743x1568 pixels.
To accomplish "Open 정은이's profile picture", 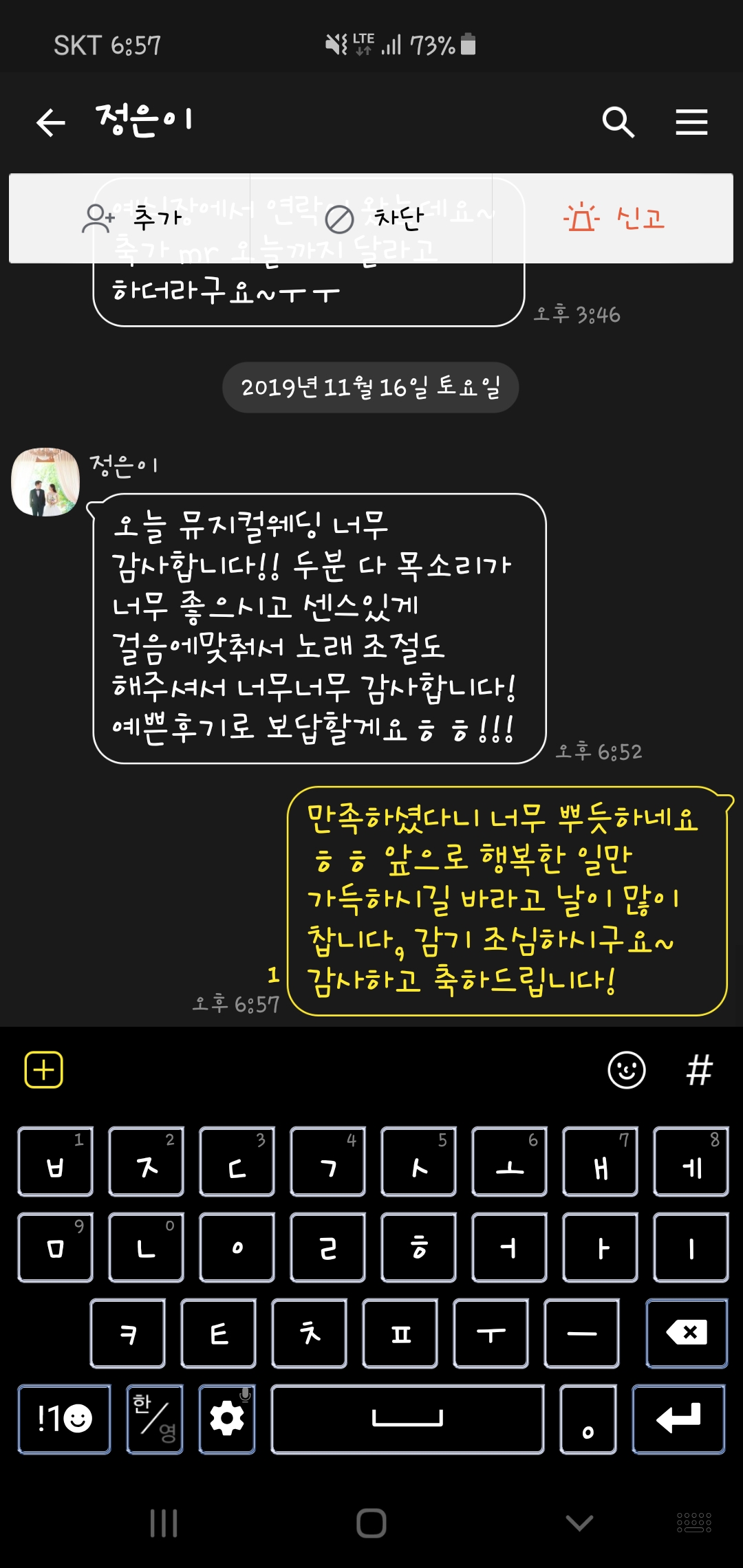I will 45,482.
